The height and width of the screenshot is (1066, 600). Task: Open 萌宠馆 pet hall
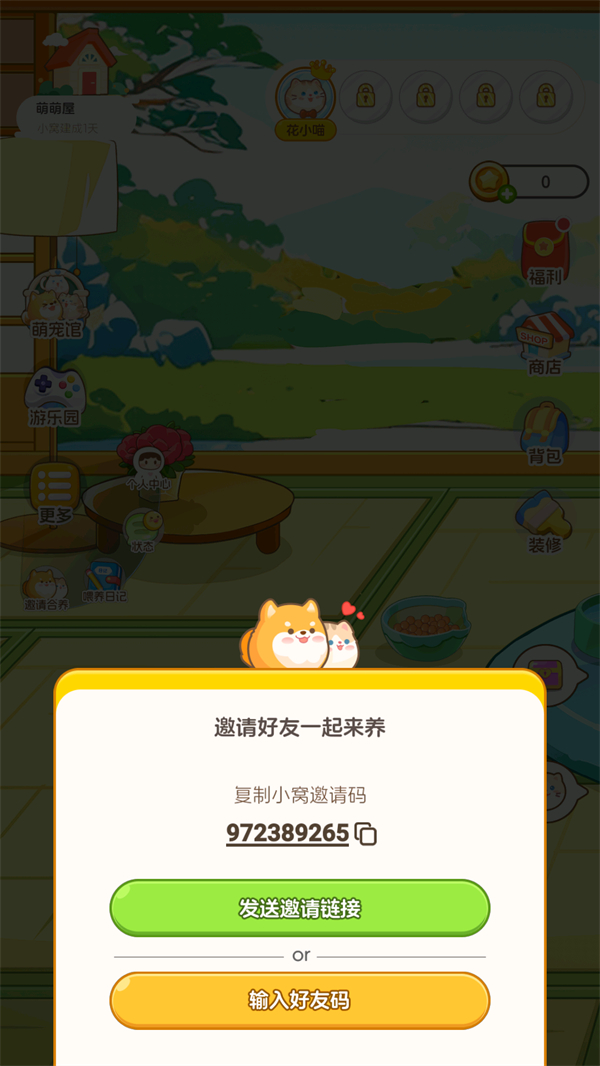(56, 305)
